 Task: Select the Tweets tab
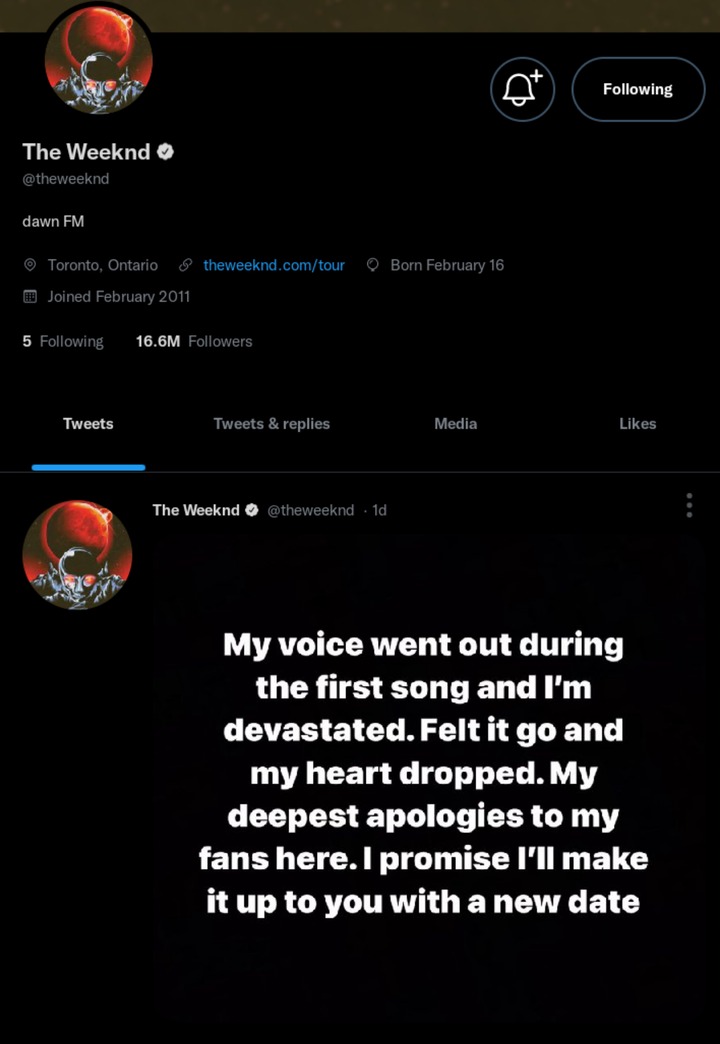pos(88,424)
